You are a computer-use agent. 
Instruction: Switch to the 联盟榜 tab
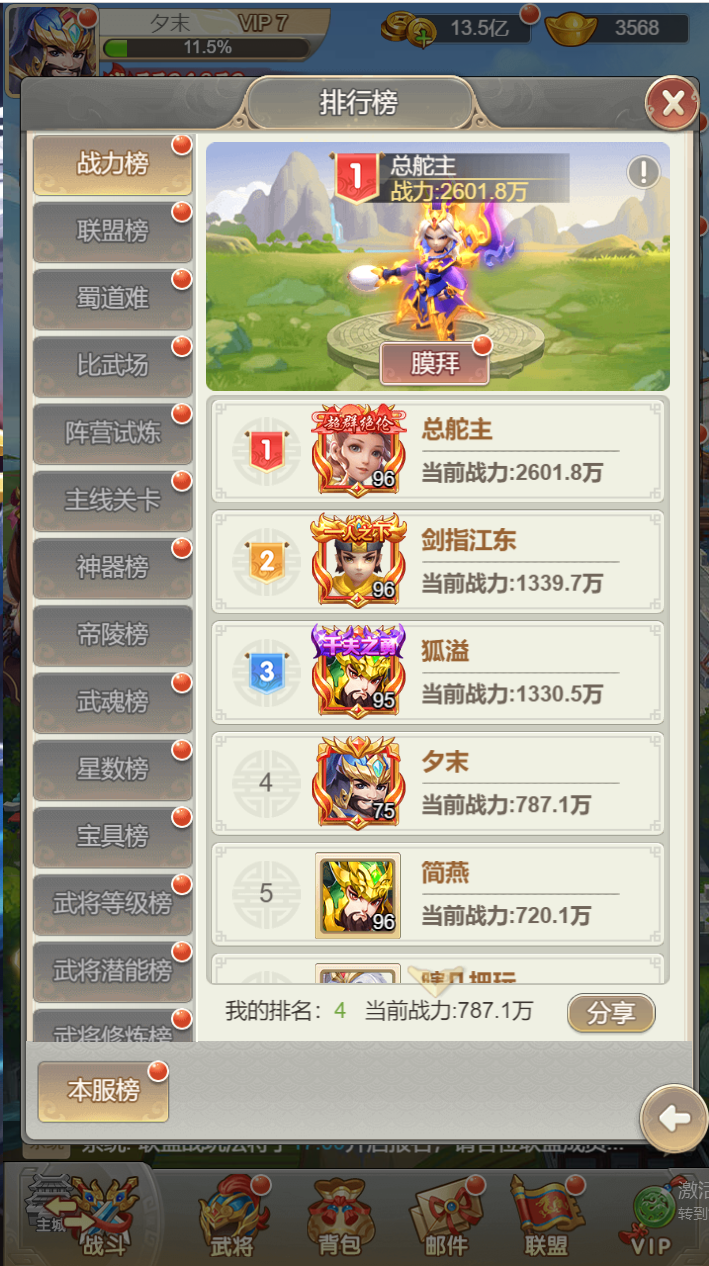pyautogui.click(x=113, y=231)
